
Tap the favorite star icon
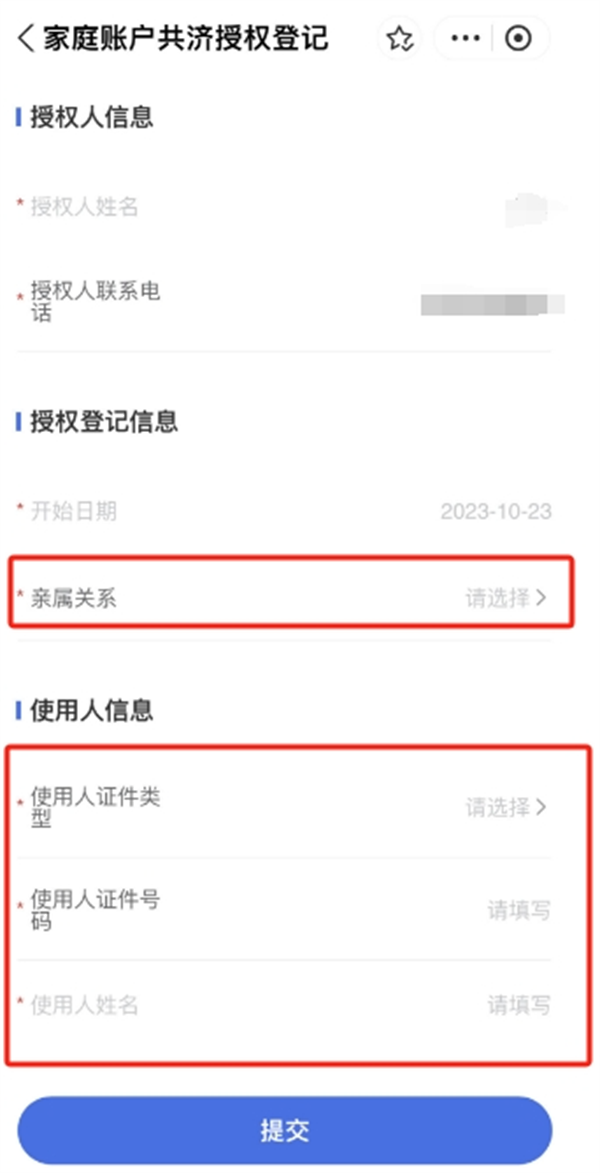(x=400, y=38)
